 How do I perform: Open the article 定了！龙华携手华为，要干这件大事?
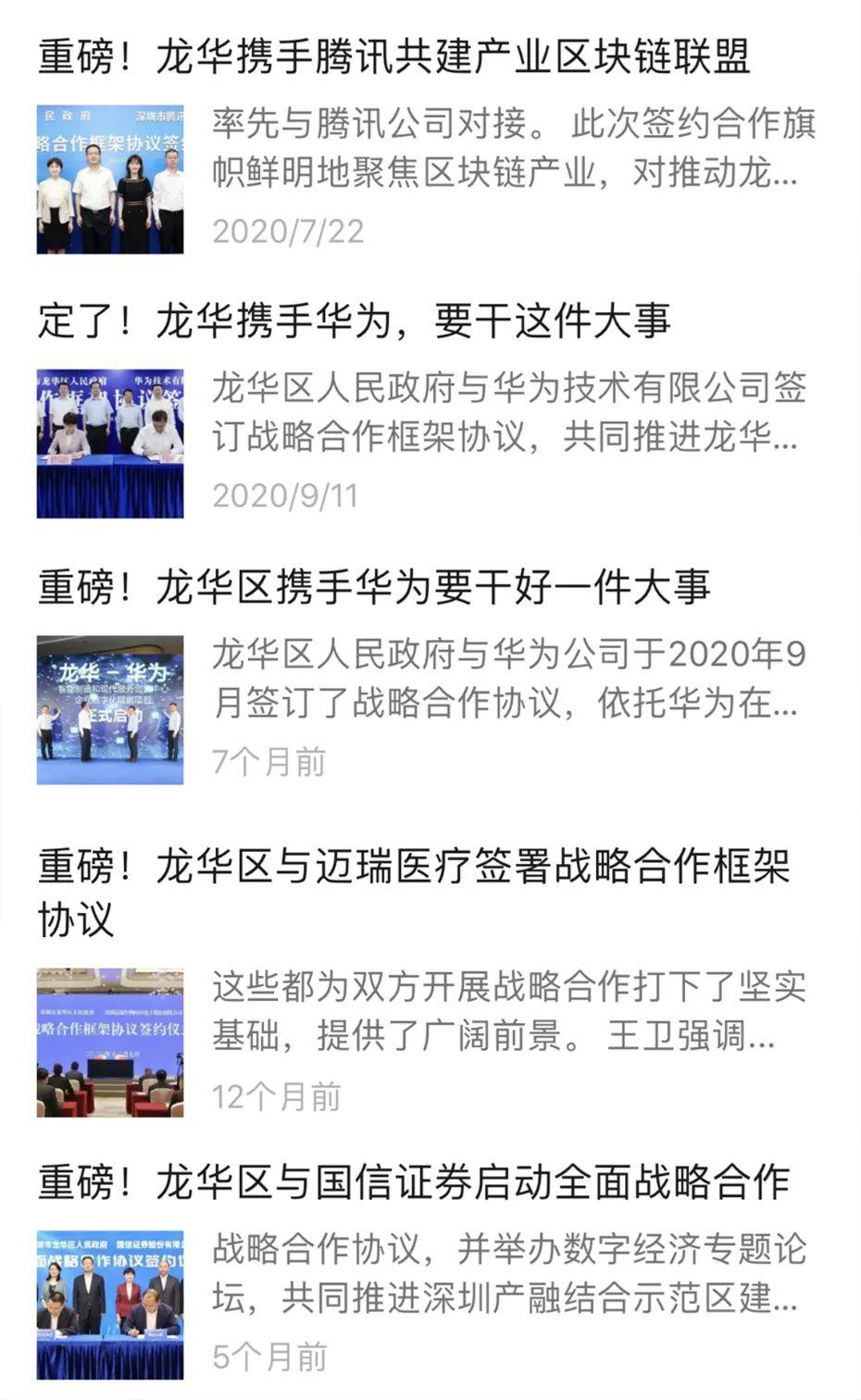click(x=354, y=321)
